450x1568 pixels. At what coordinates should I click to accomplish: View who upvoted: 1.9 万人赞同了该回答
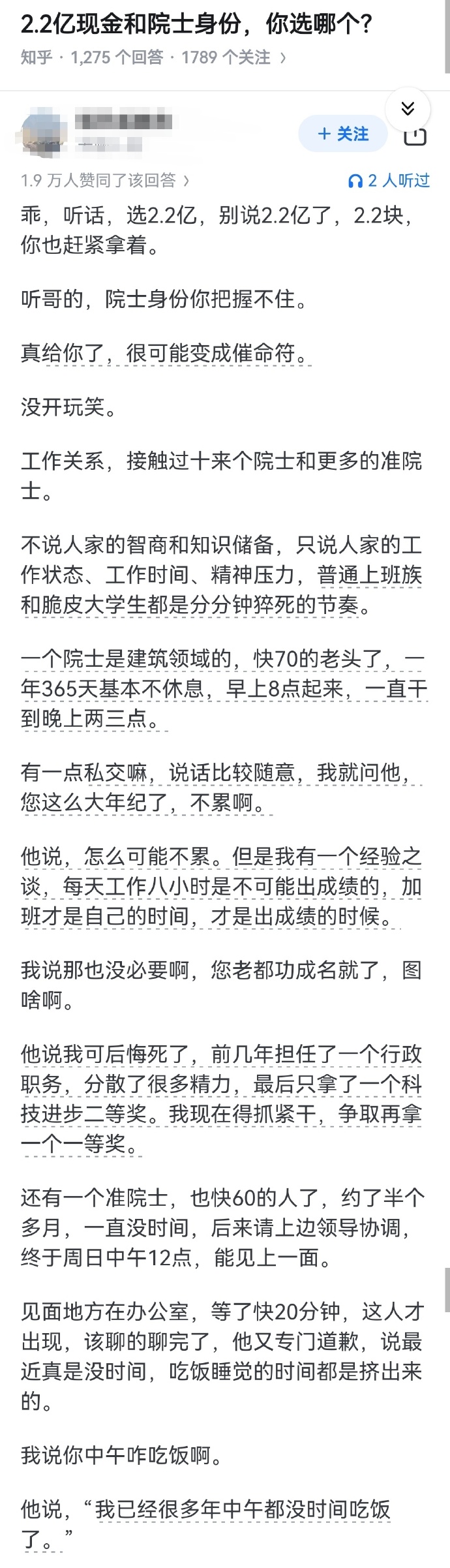coord(104,180)
